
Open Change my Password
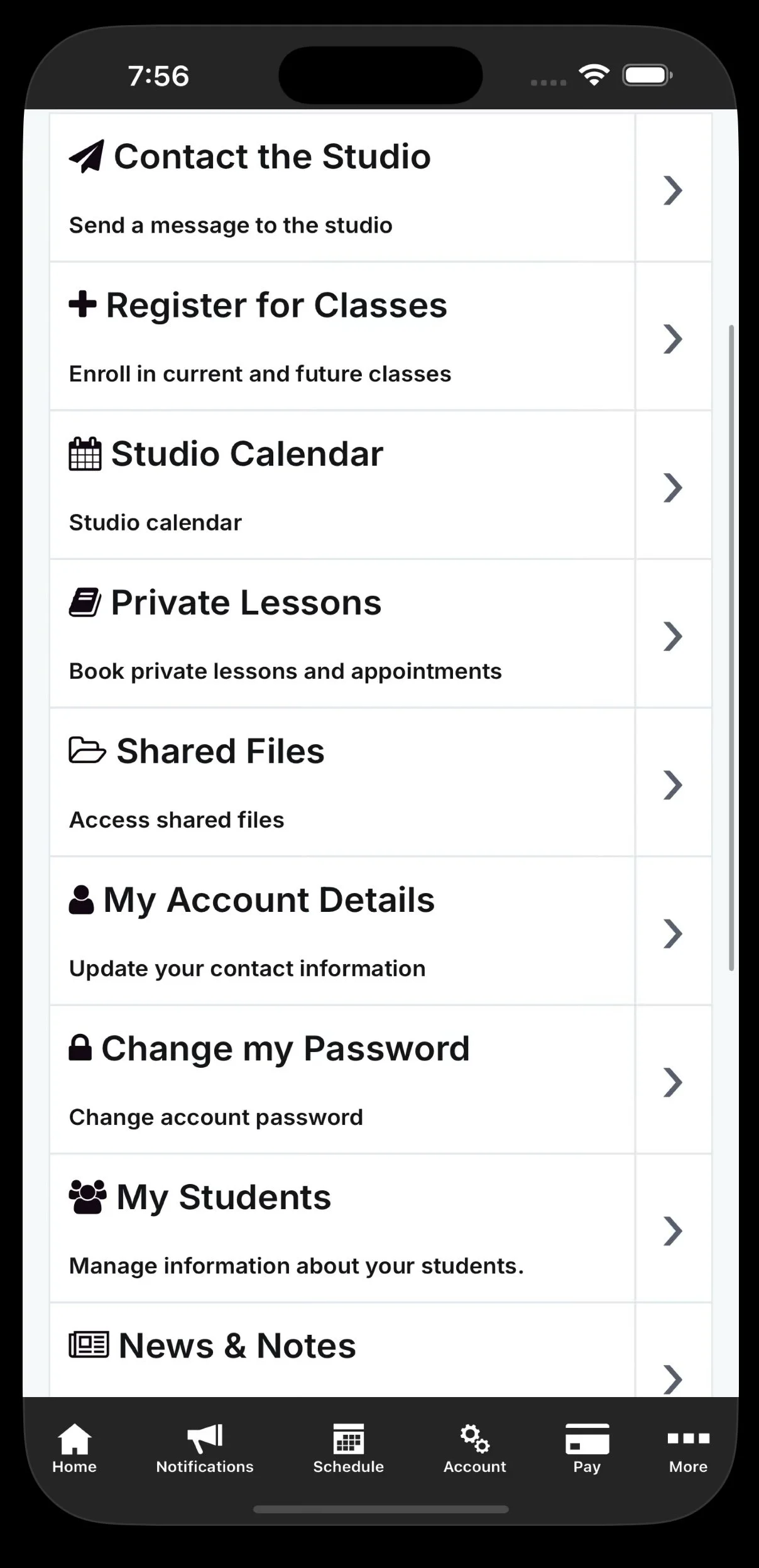[380, 1080]
